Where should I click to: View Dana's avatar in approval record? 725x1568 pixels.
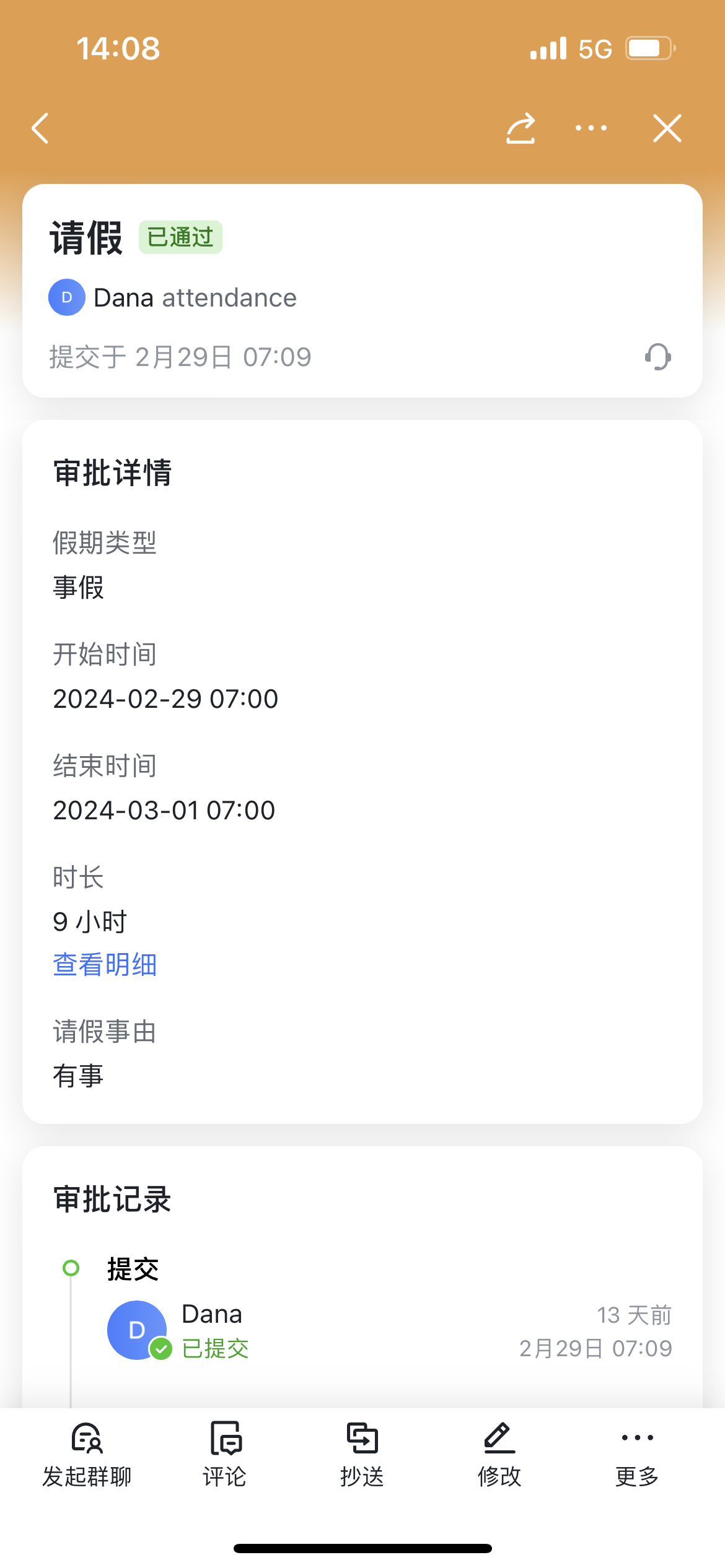[138, 1330]
